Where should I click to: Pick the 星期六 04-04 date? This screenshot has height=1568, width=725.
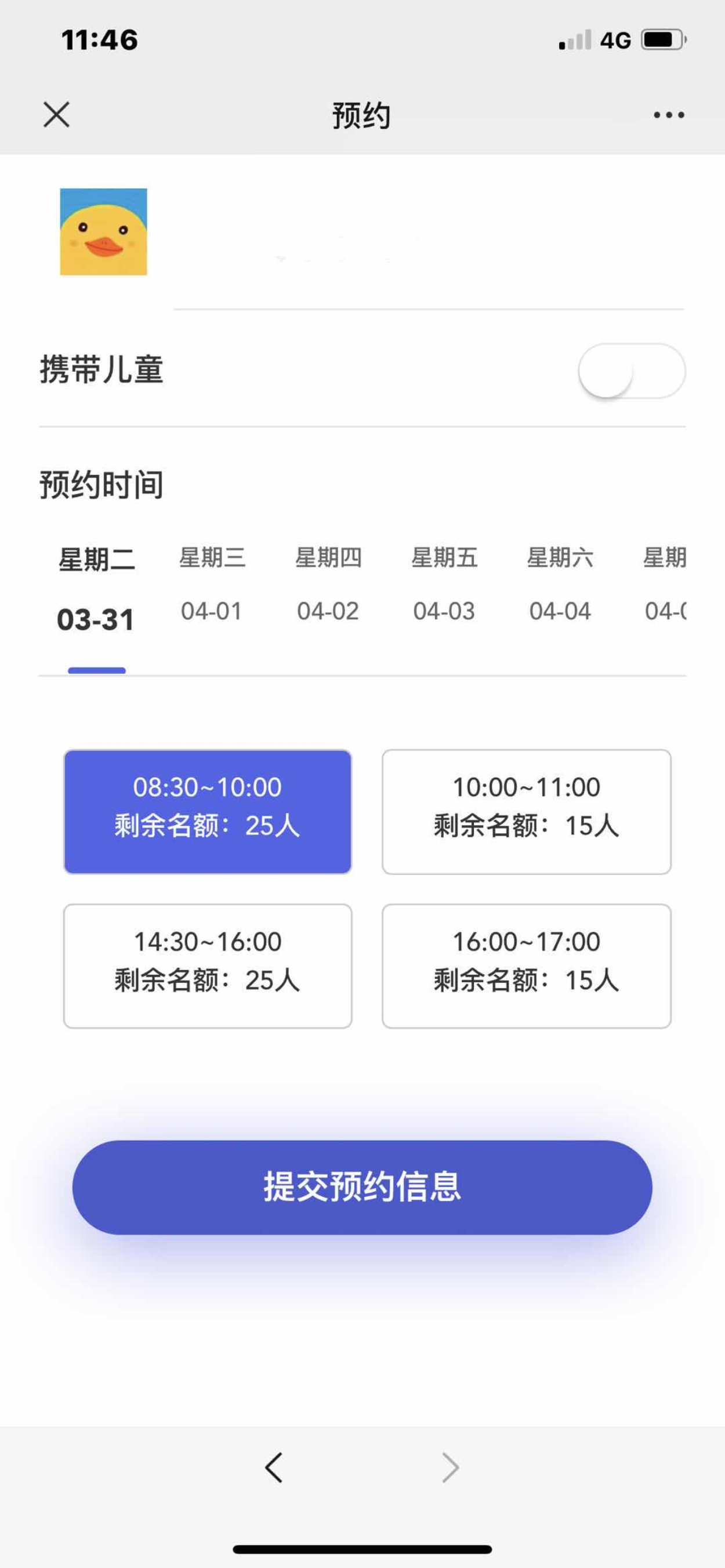(560, 585)
